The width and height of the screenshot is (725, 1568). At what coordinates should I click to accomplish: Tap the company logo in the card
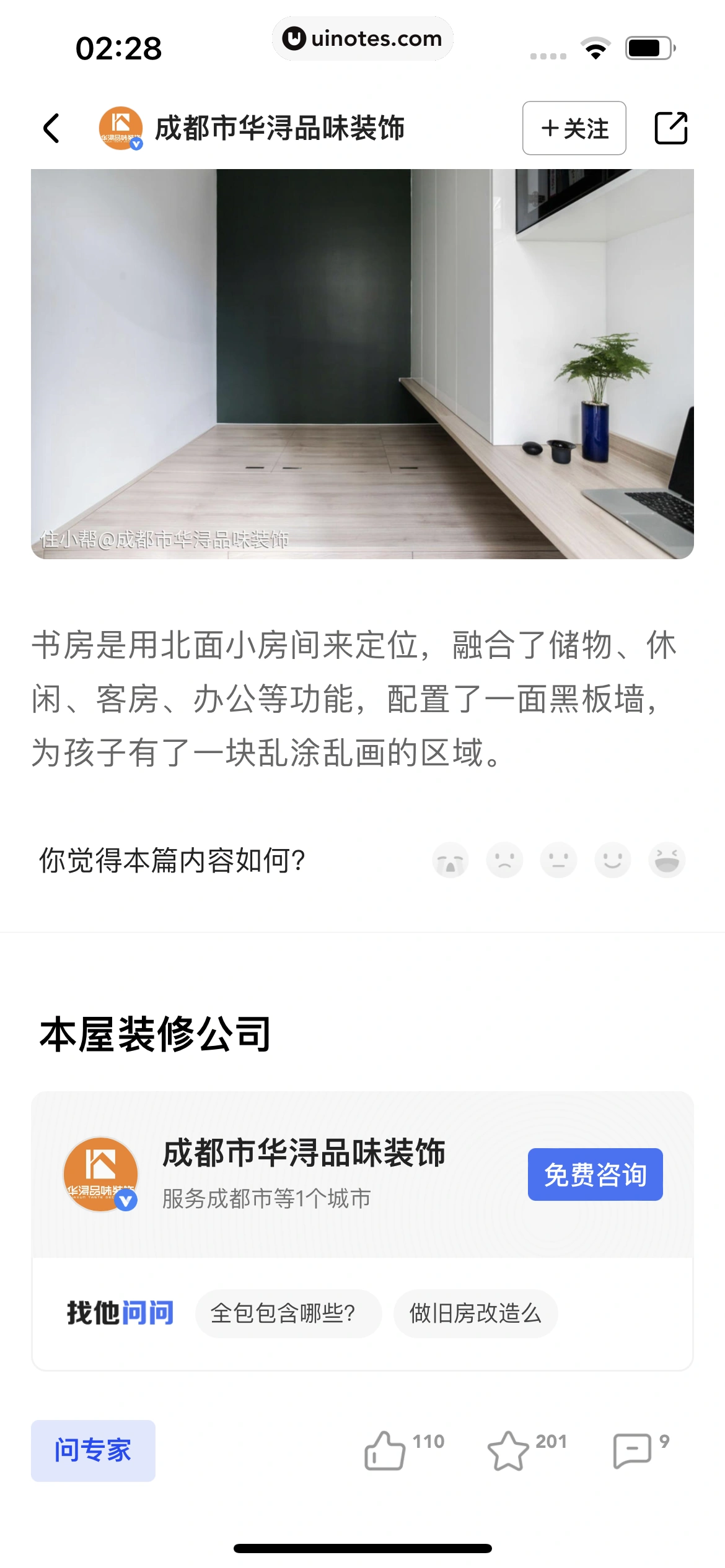[x=101, y=1175]
